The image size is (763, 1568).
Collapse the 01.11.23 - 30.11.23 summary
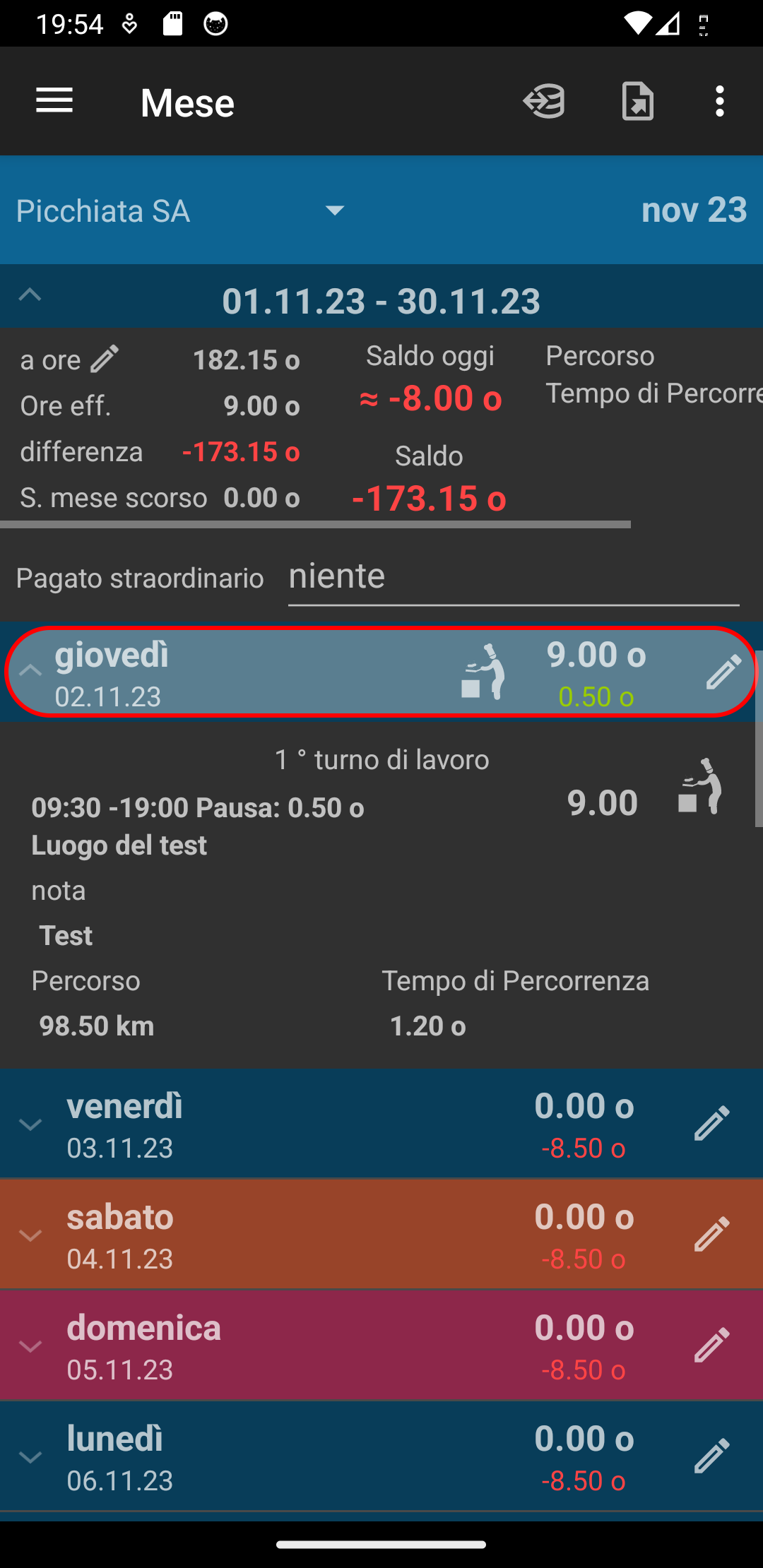click(x=30, y=295)
